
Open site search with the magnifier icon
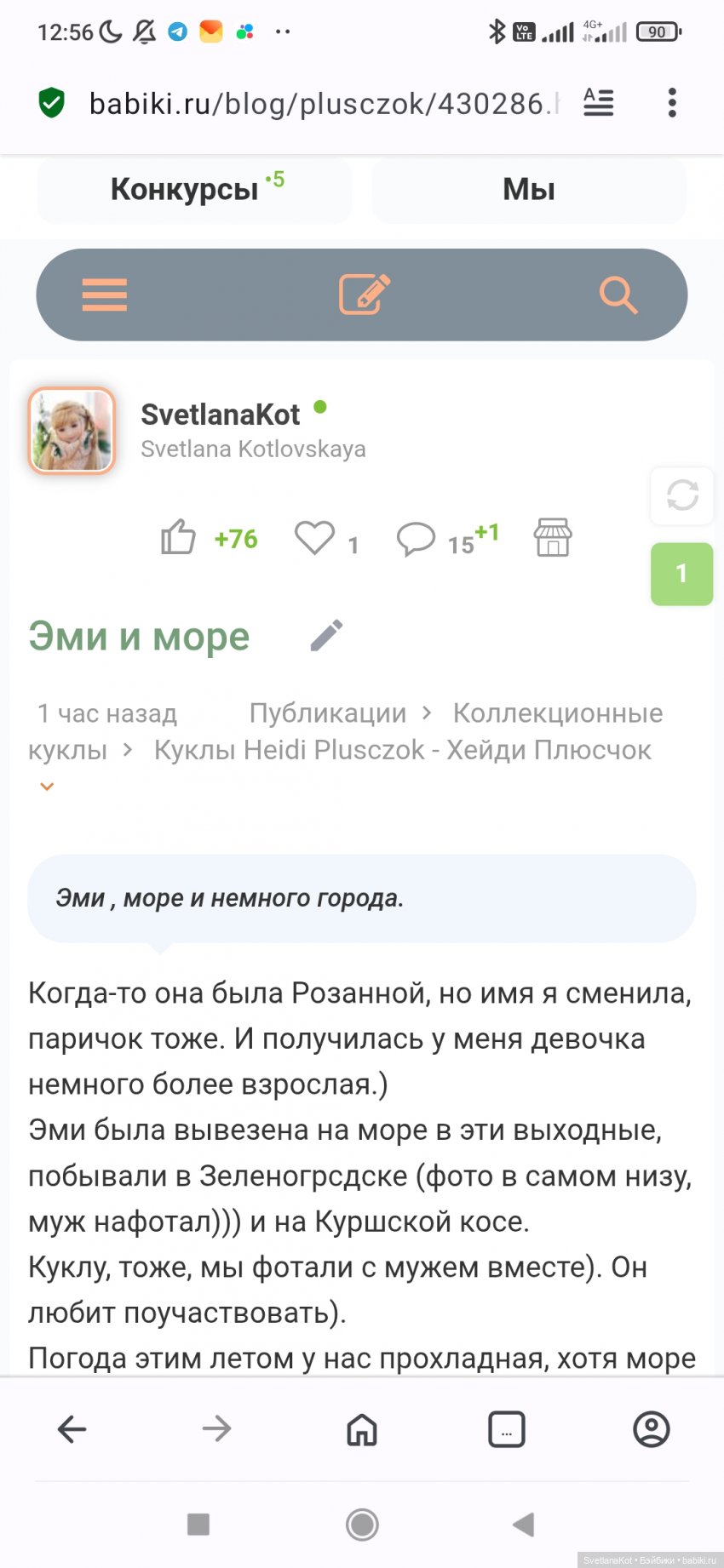[x=618, y=295]
